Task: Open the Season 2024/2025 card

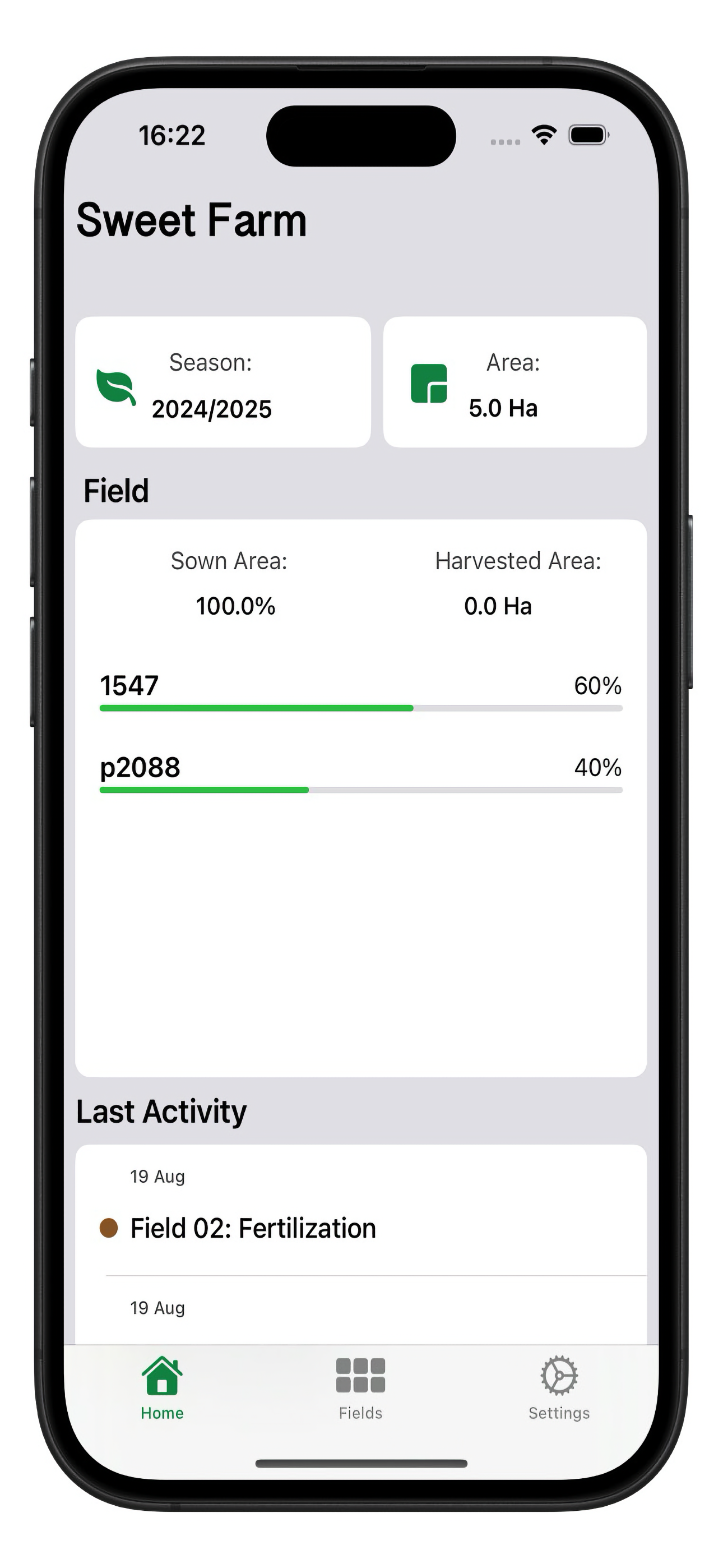Action: [x=223, y=383]
